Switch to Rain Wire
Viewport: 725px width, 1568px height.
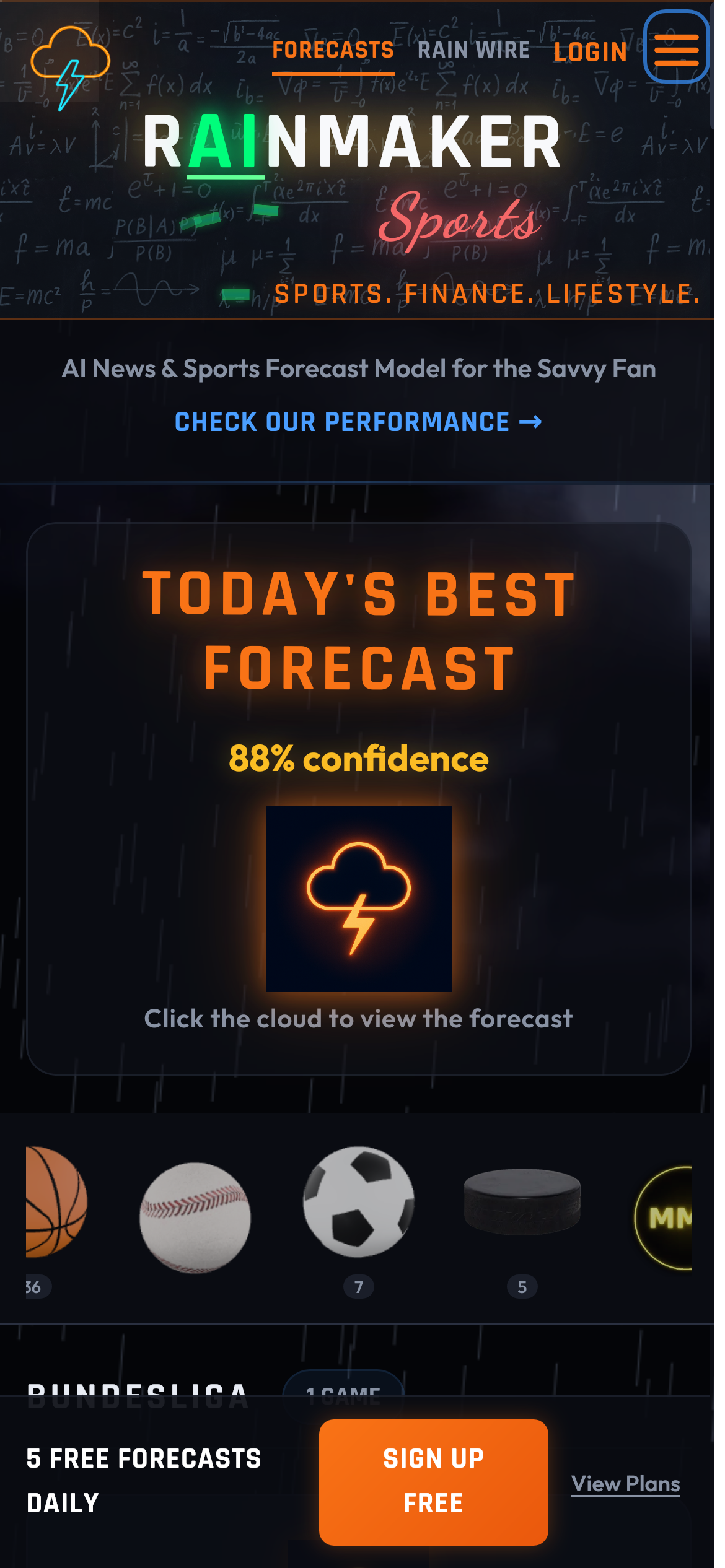tap(473, 50)
